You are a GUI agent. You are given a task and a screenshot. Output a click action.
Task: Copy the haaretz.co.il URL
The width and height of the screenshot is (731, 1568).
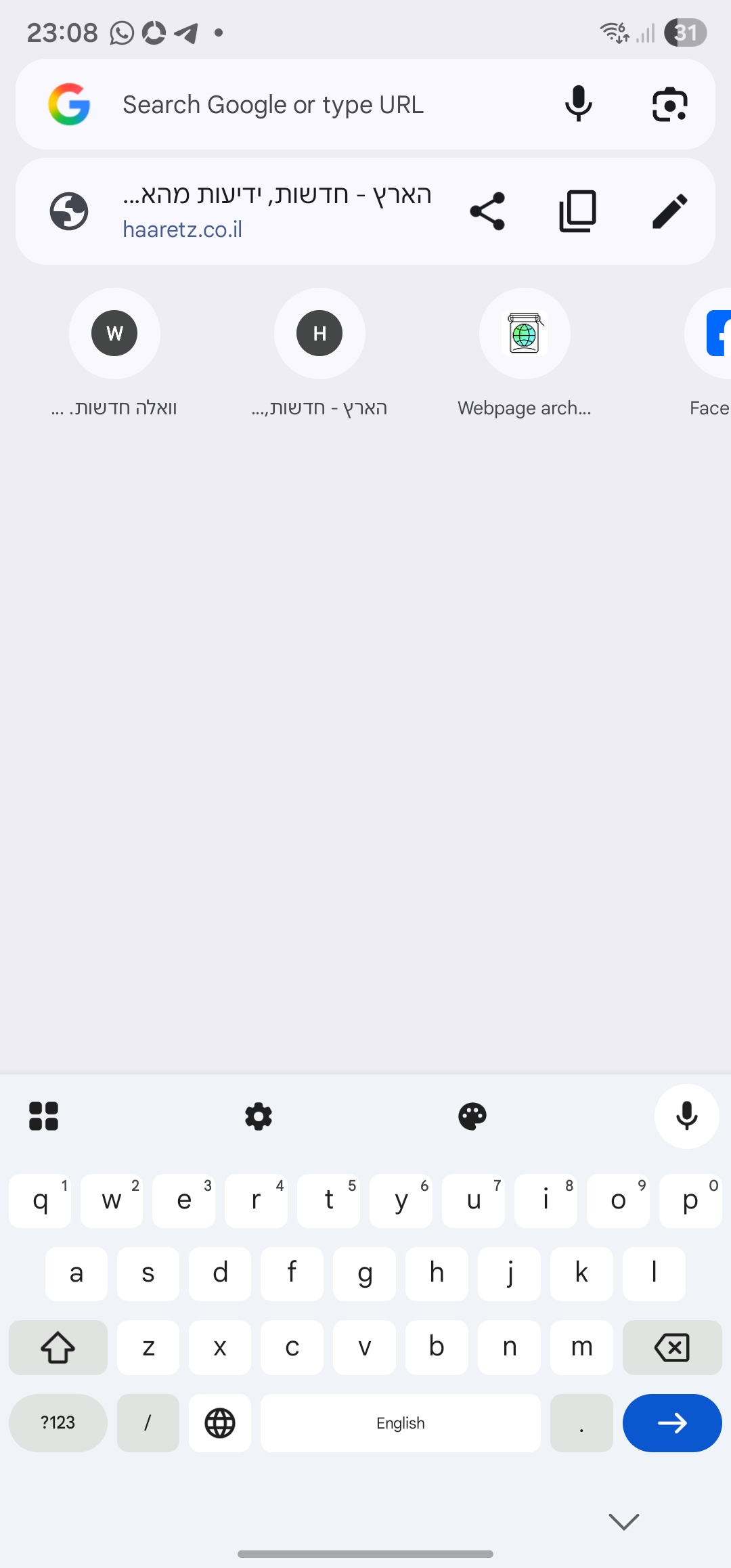point(578,211)
